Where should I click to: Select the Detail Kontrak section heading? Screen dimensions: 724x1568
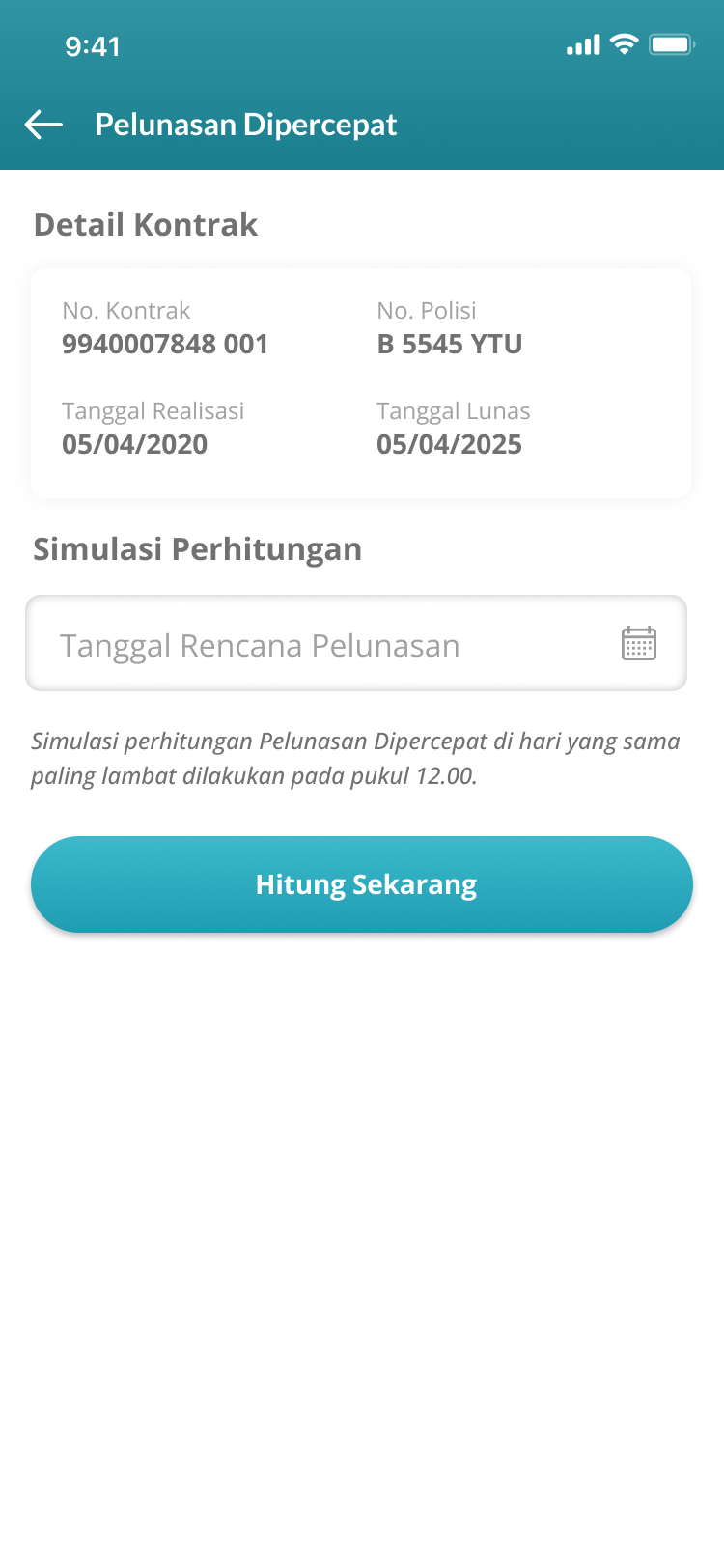point(145,224)
